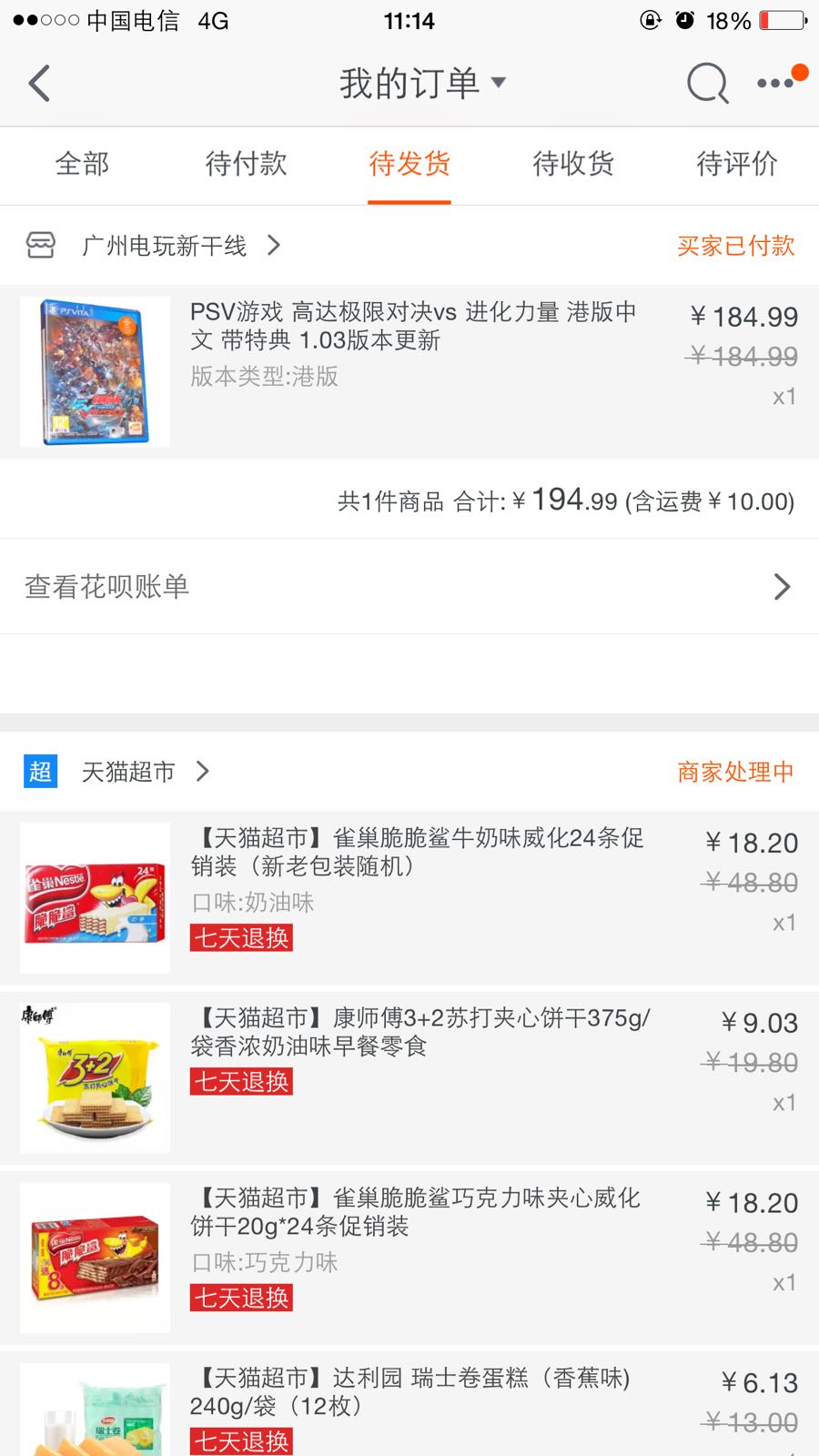The width and height of the screenshot is (819, 1456).
Task: Show the 待评价 tab
Action: [x=737, y=164]
